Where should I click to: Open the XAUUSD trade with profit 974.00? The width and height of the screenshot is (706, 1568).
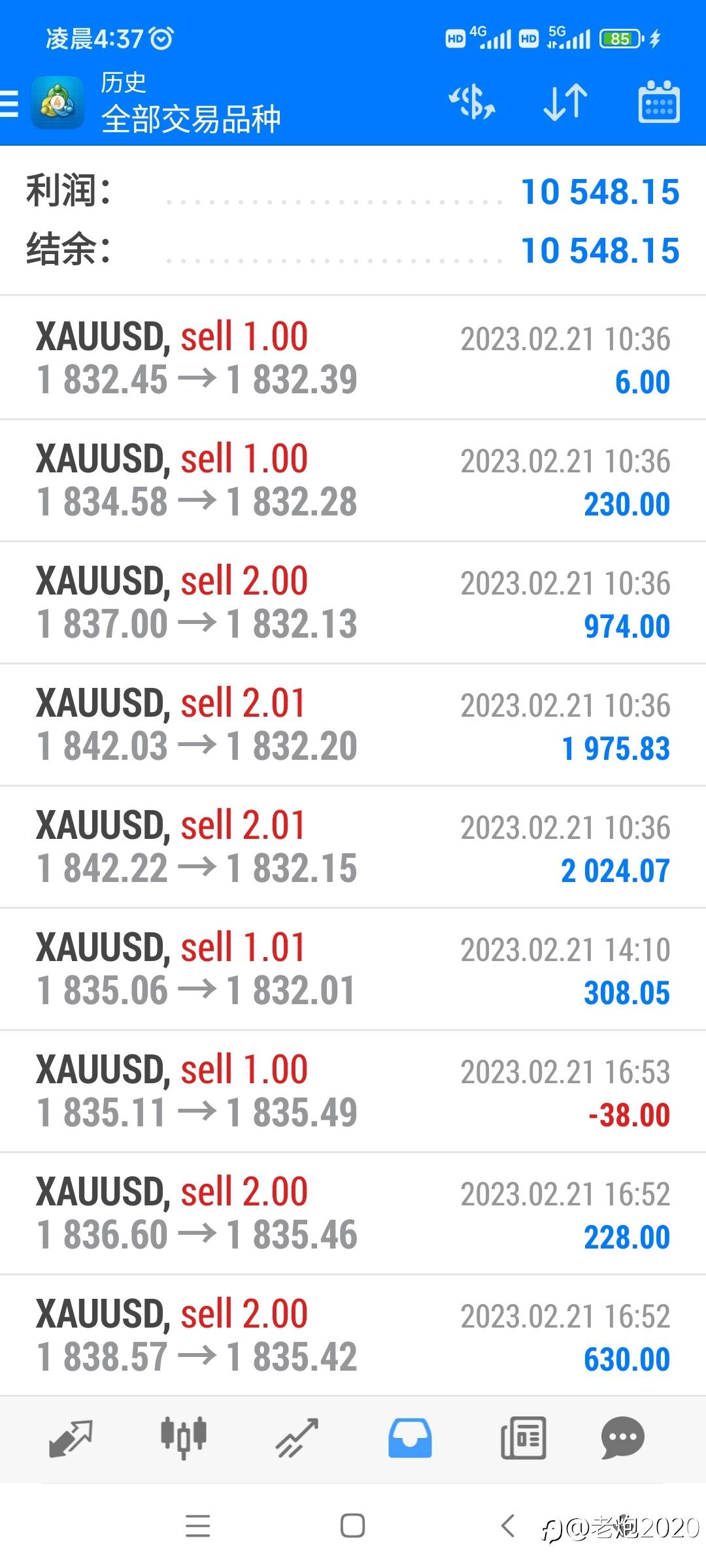tap(353, 602)
